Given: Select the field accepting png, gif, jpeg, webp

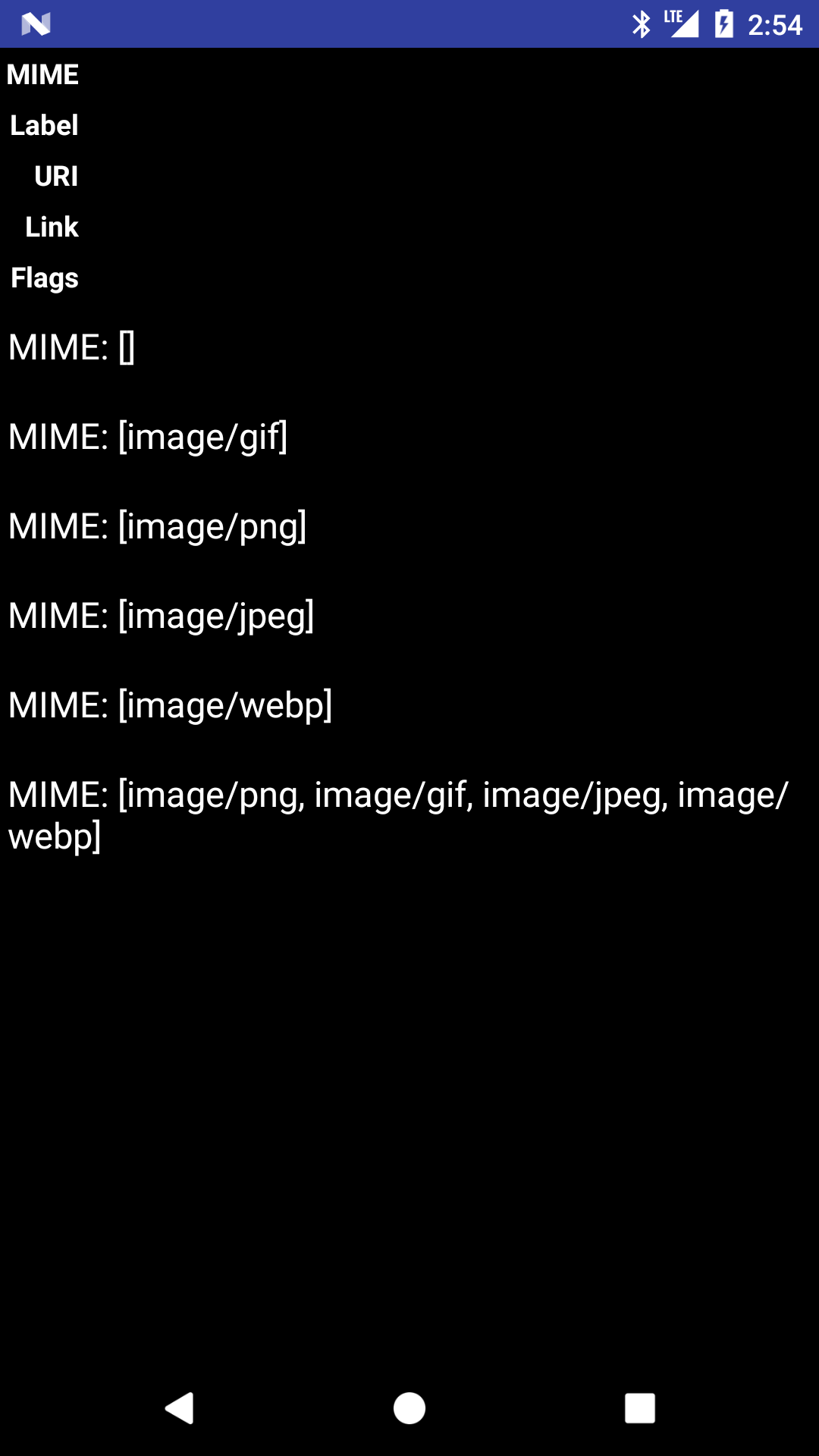Looking at the screenshot, I should pos(409,816).
